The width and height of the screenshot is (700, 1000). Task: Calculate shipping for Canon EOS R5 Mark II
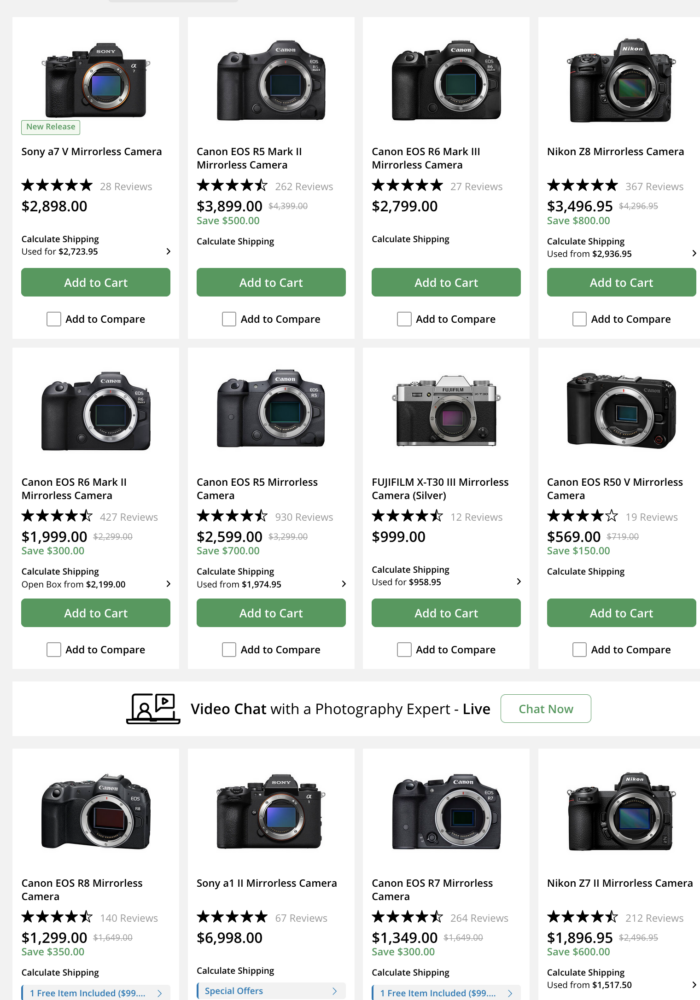[x=235, y=241]
